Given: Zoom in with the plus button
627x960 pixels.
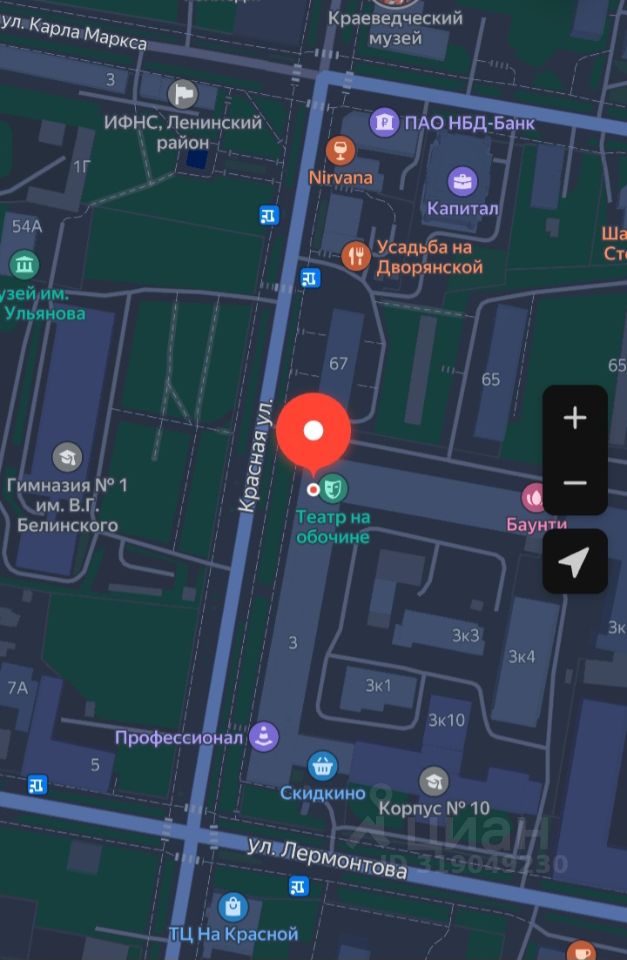Looking at the screenshot, I should pyautogui.click(x=574, y=418).
